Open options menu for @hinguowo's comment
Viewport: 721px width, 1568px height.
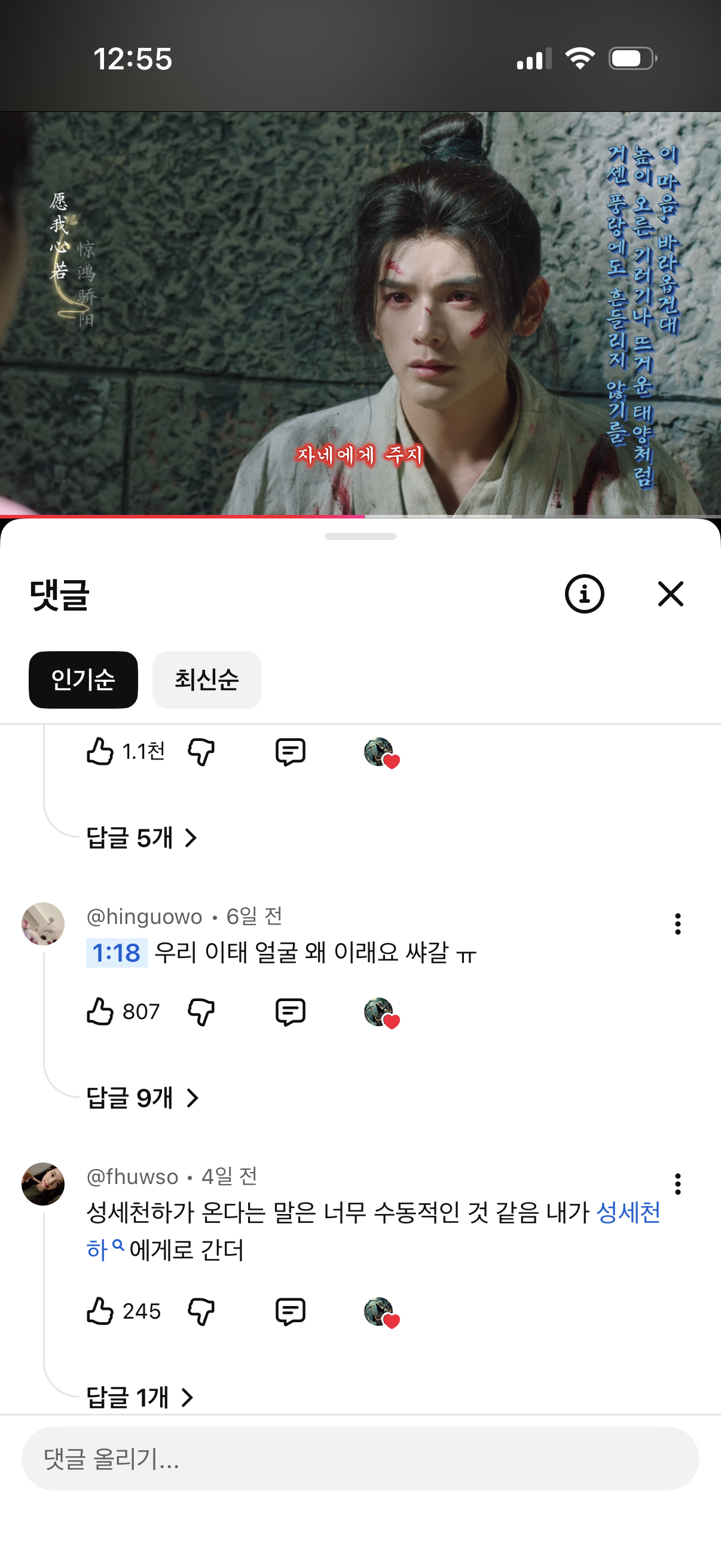[x=677, y=925]
